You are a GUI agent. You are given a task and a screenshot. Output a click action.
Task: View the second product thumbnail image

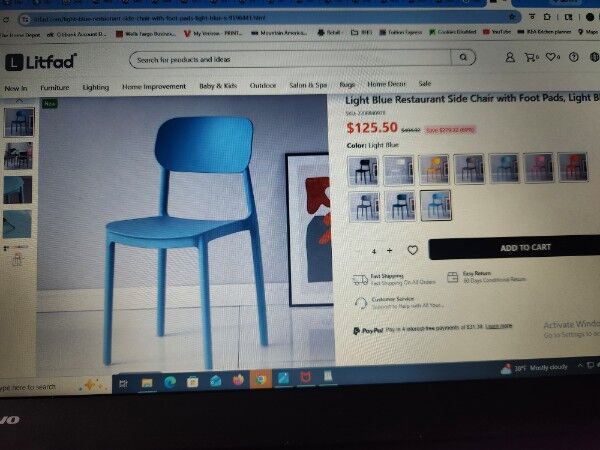[17, 155]
